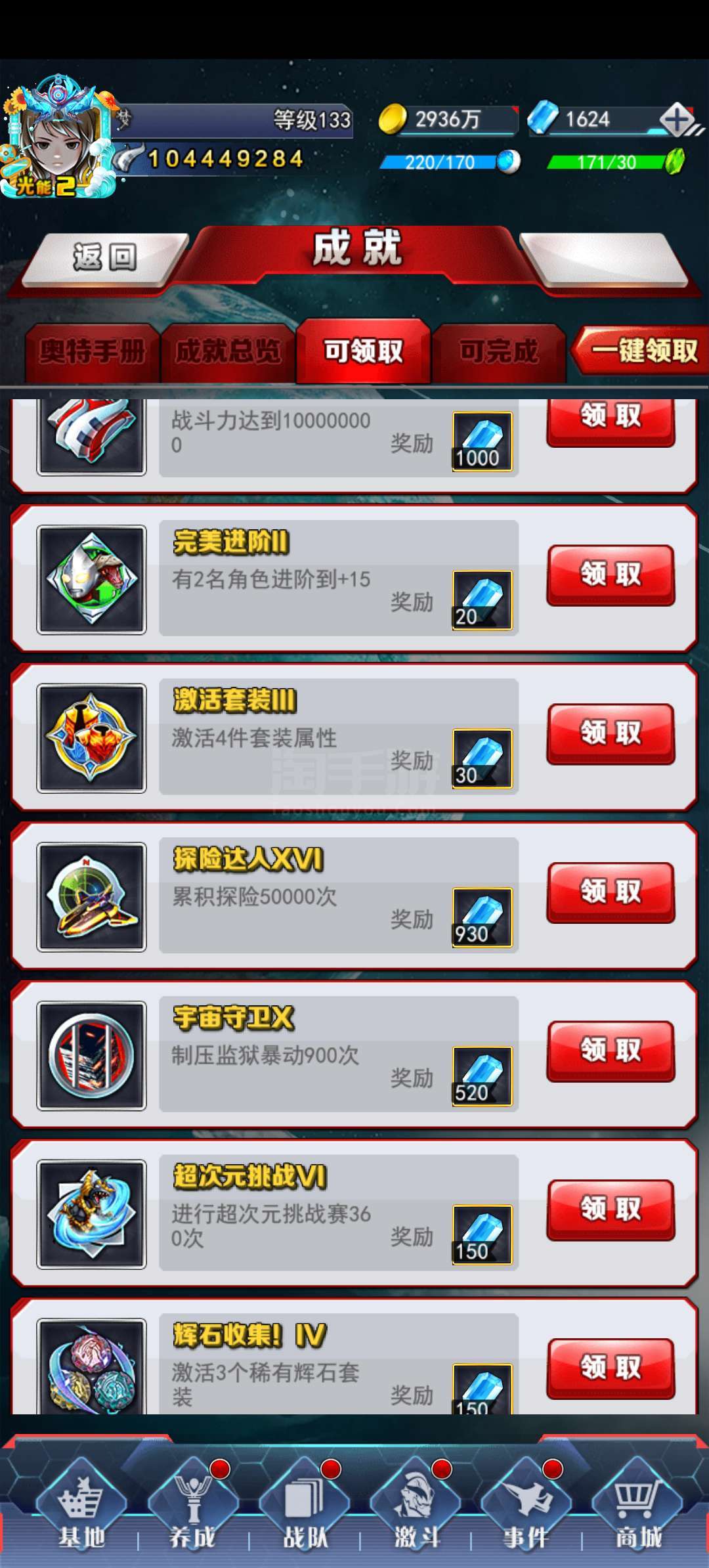Select the 可领取 tab
This screenshot has height=1568, width=709.
[363, 352]
